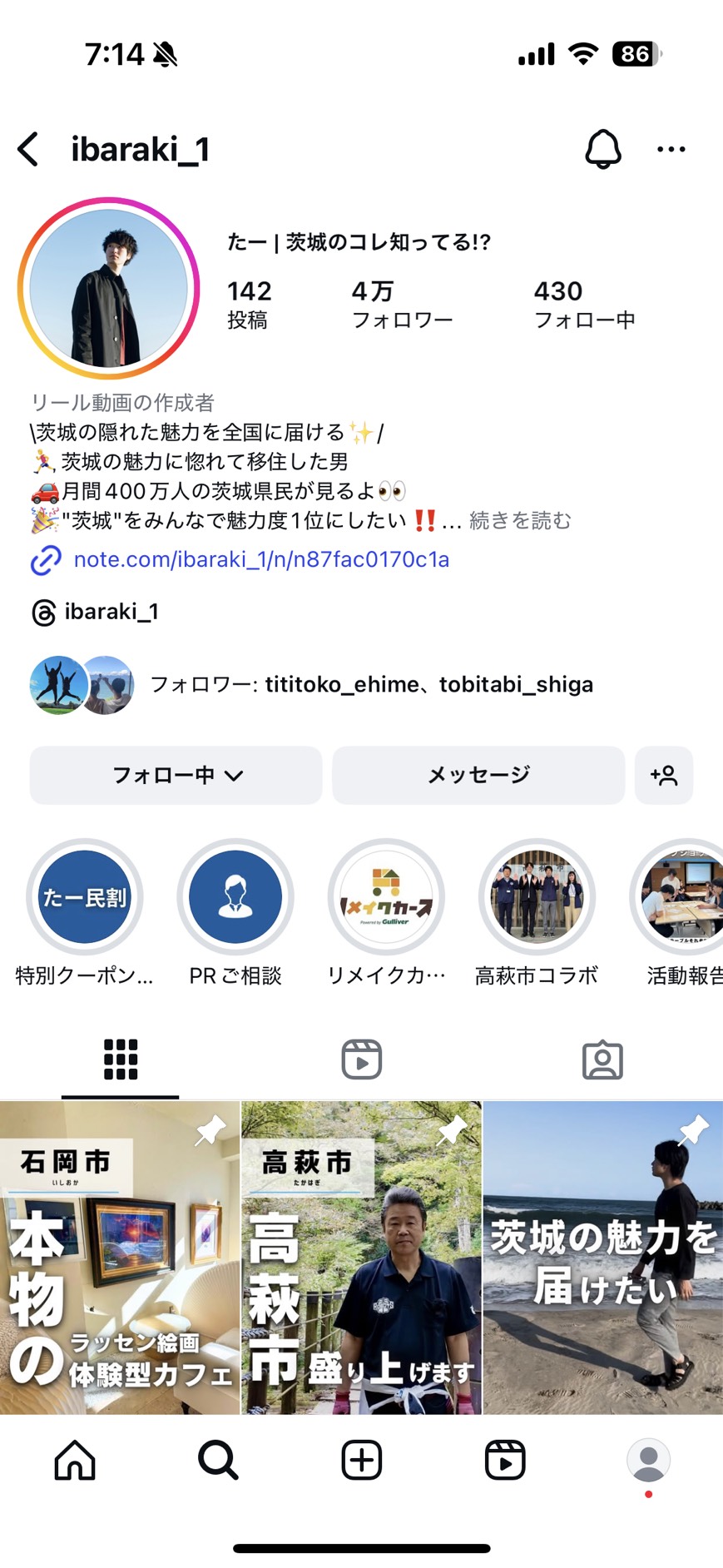The image size is (723, 1568).
Task: Open your profile picture in bottom bar
Action: [x=650, y=1459]
